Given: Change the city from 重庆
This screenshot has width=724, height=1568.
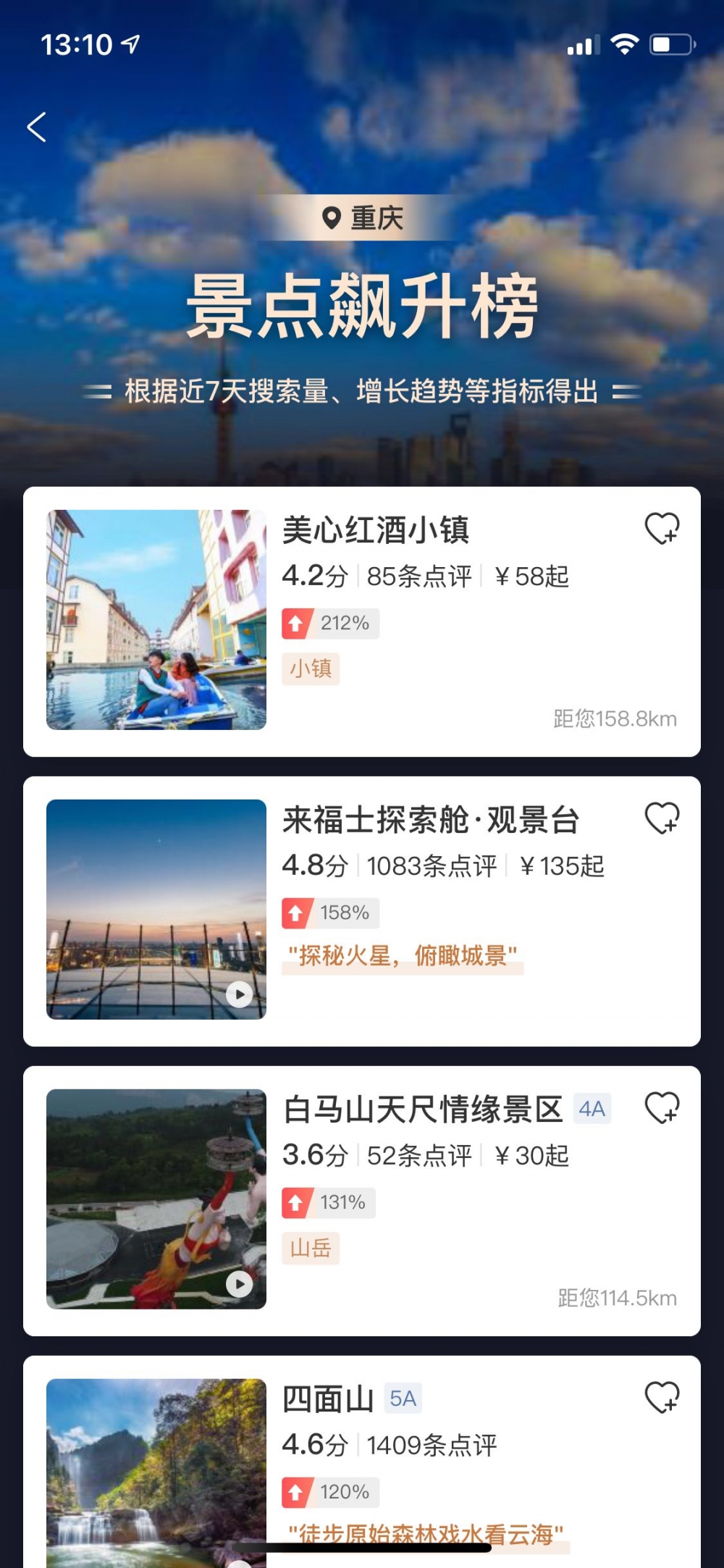Looking at the screenshot, I should click(x=363, y=218).
